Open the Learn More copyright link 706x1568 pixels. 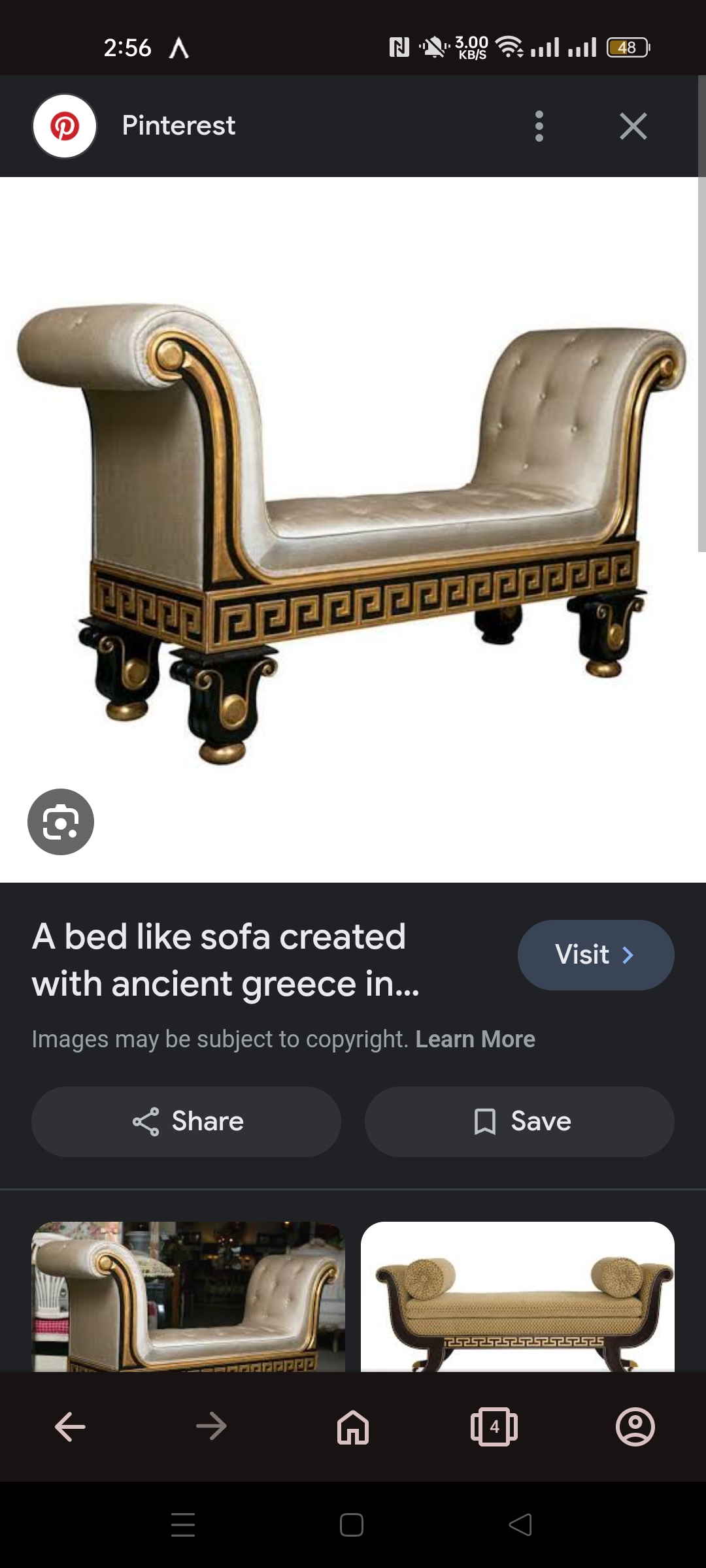tap(475, 1039)
